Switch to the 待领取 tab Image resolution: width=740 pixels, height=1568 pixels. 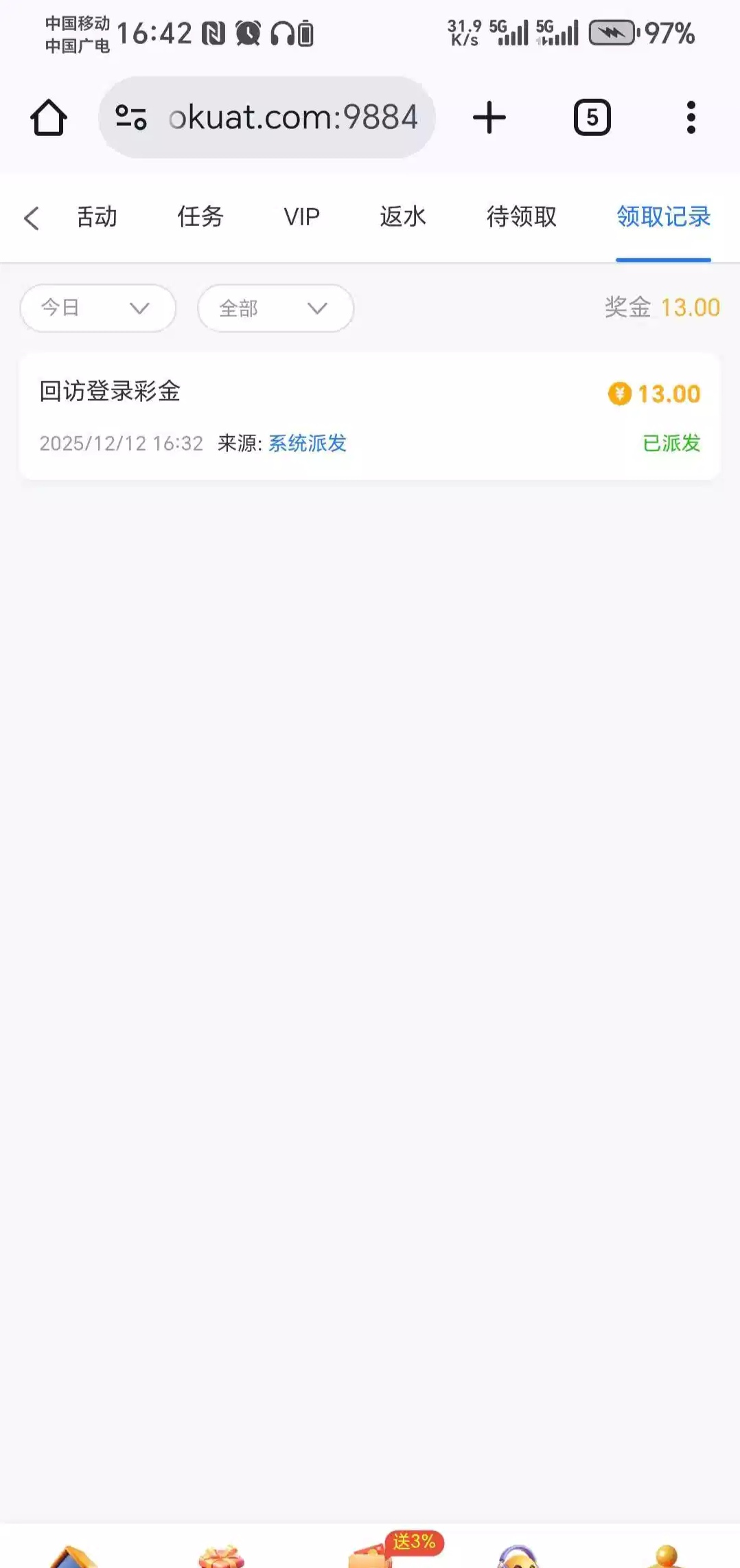(521, 217)
